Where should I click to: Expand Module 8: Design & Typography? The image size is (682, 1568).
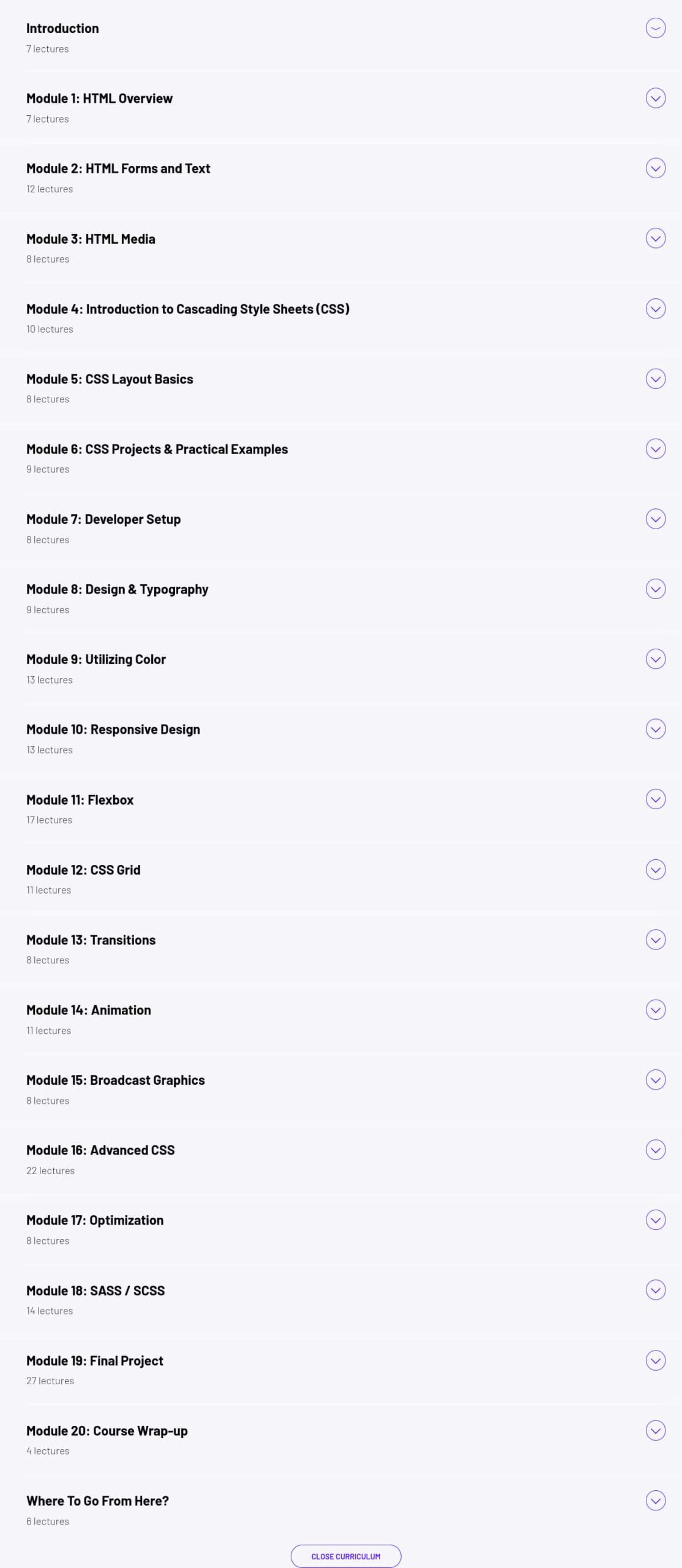pyautogui.click(x=655, y=589)
